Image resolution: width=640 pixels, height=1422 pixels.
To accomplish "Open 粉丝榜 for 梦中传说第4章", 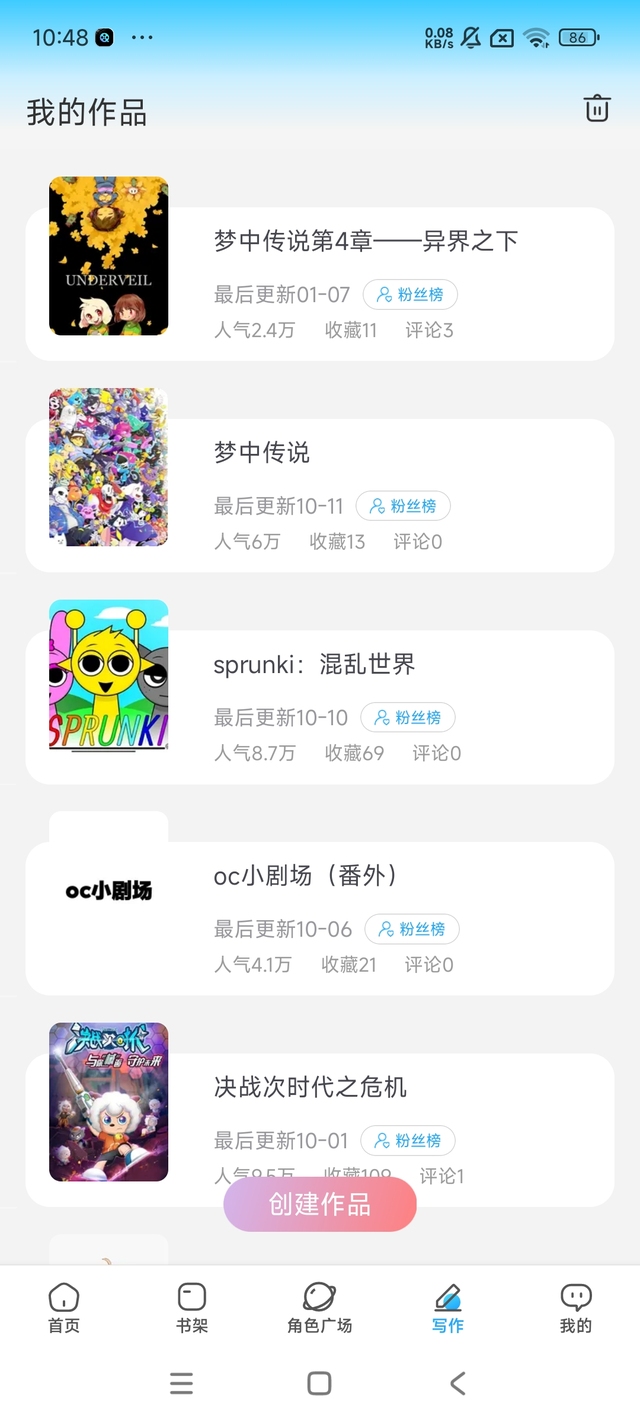I will click(x=410, y=295).
